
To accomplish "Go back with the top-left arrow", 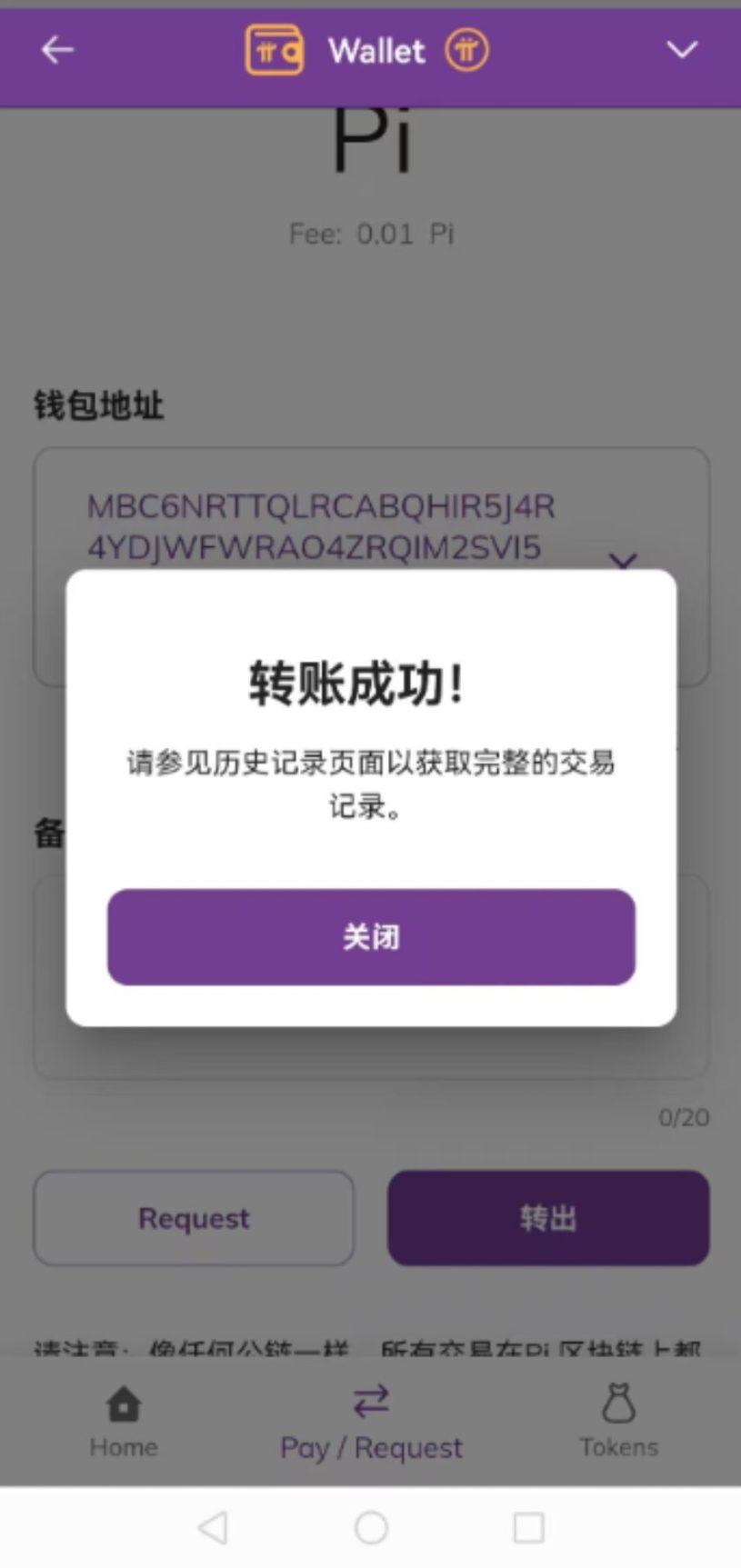I will [x=57, y=50].
